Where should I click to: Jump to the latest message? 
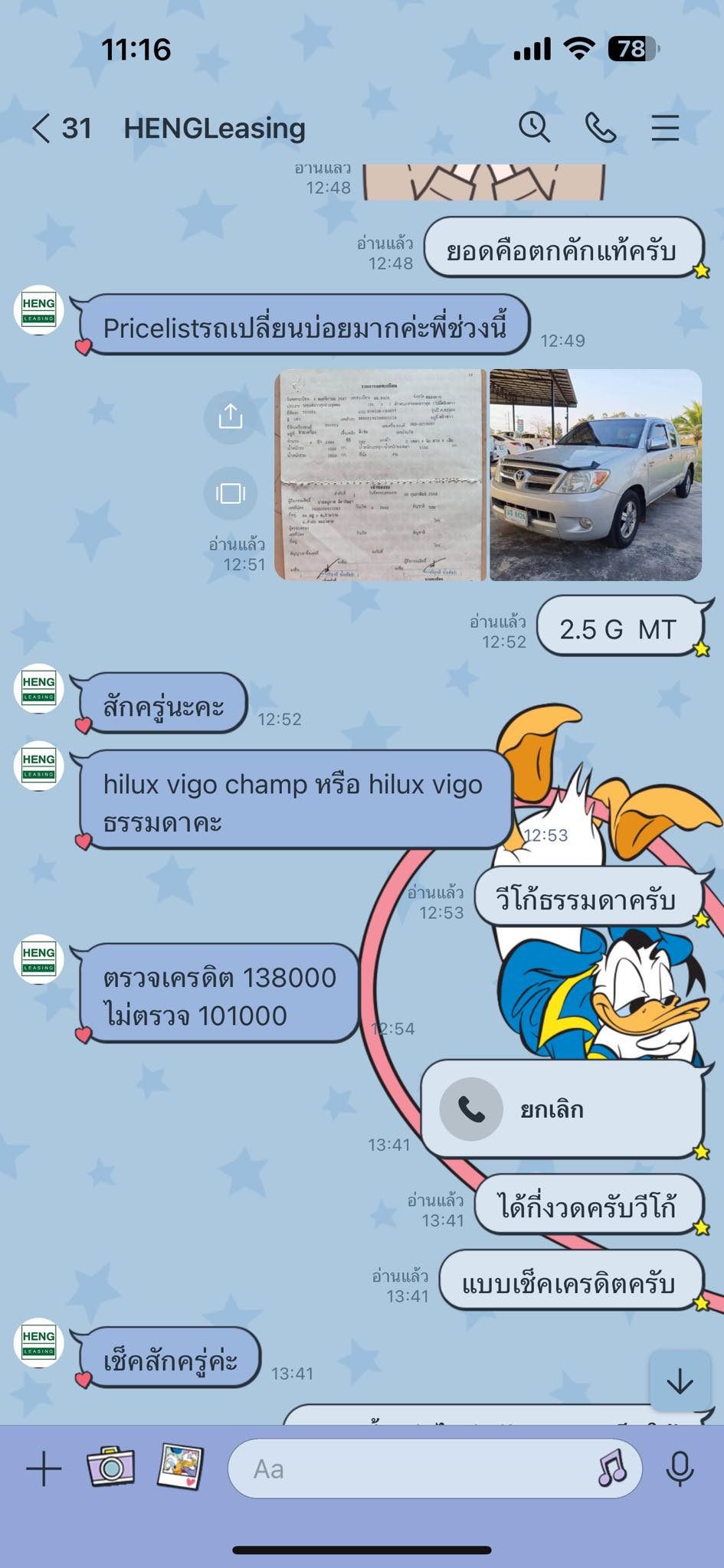tap(680, 1382)
